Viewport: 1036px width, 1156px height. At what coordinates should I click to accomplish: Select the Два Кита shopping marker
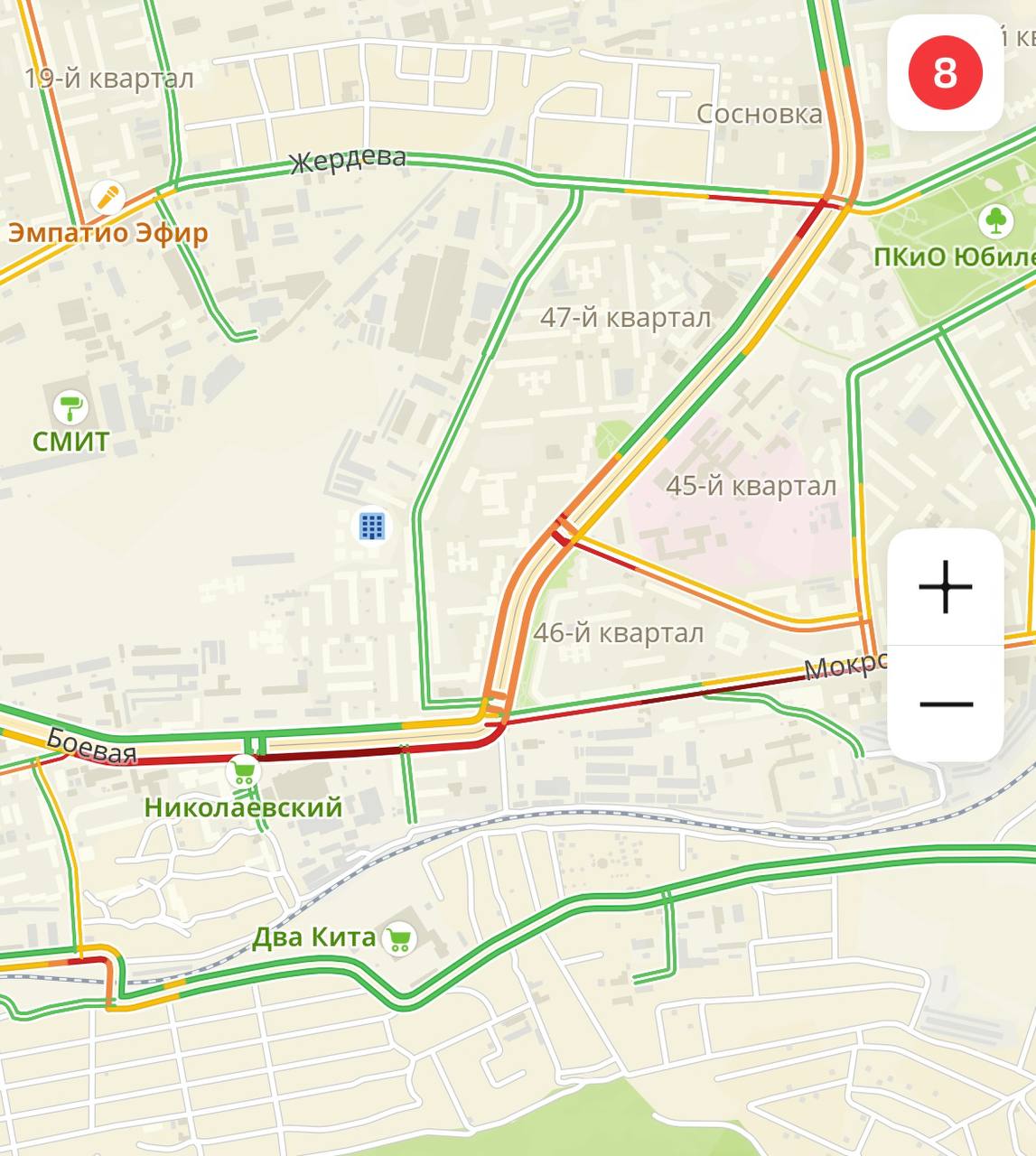tap(398, 939)
